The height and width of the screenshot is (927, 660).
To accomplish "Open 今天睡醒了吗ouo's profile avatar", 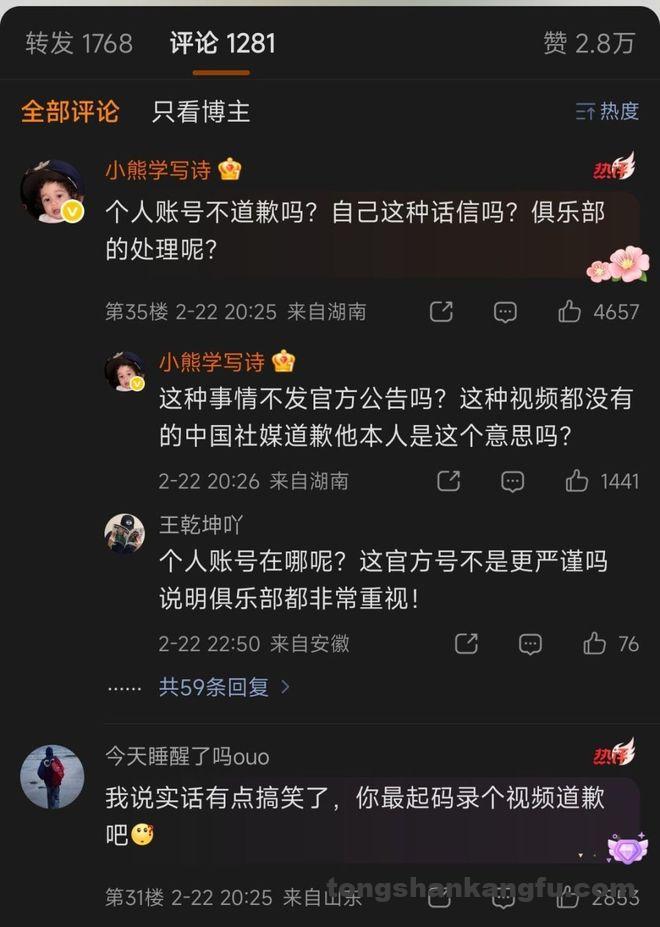I will [x=52, y=777].
